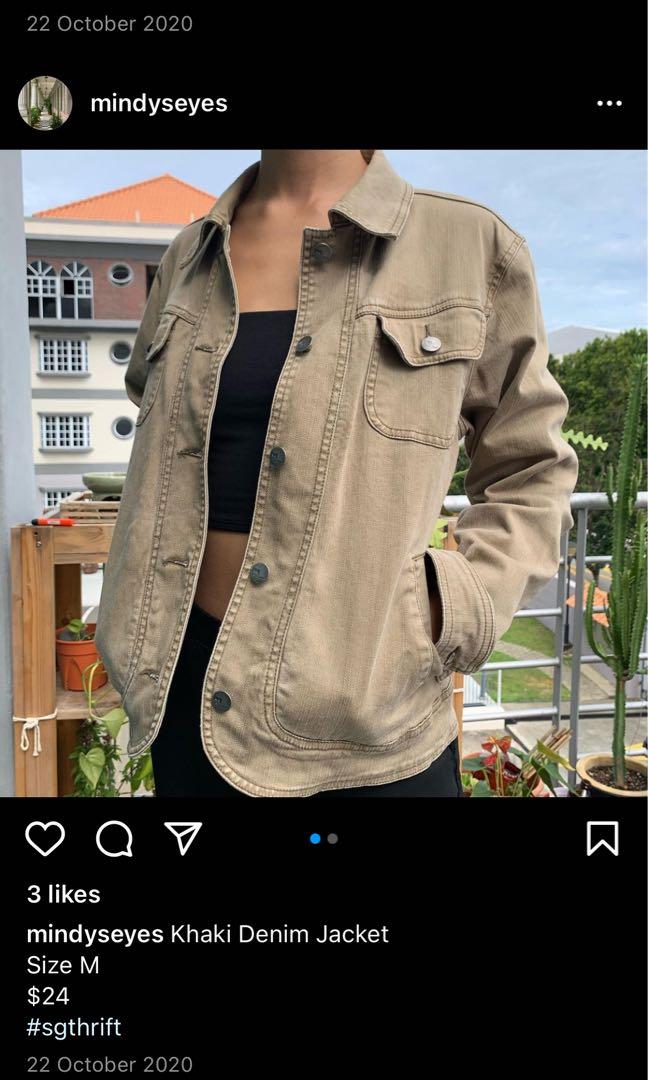The height and width of the screenshot is (1080, 648).
Task: Open the comment icon under the post
Action: pos(114,839)
